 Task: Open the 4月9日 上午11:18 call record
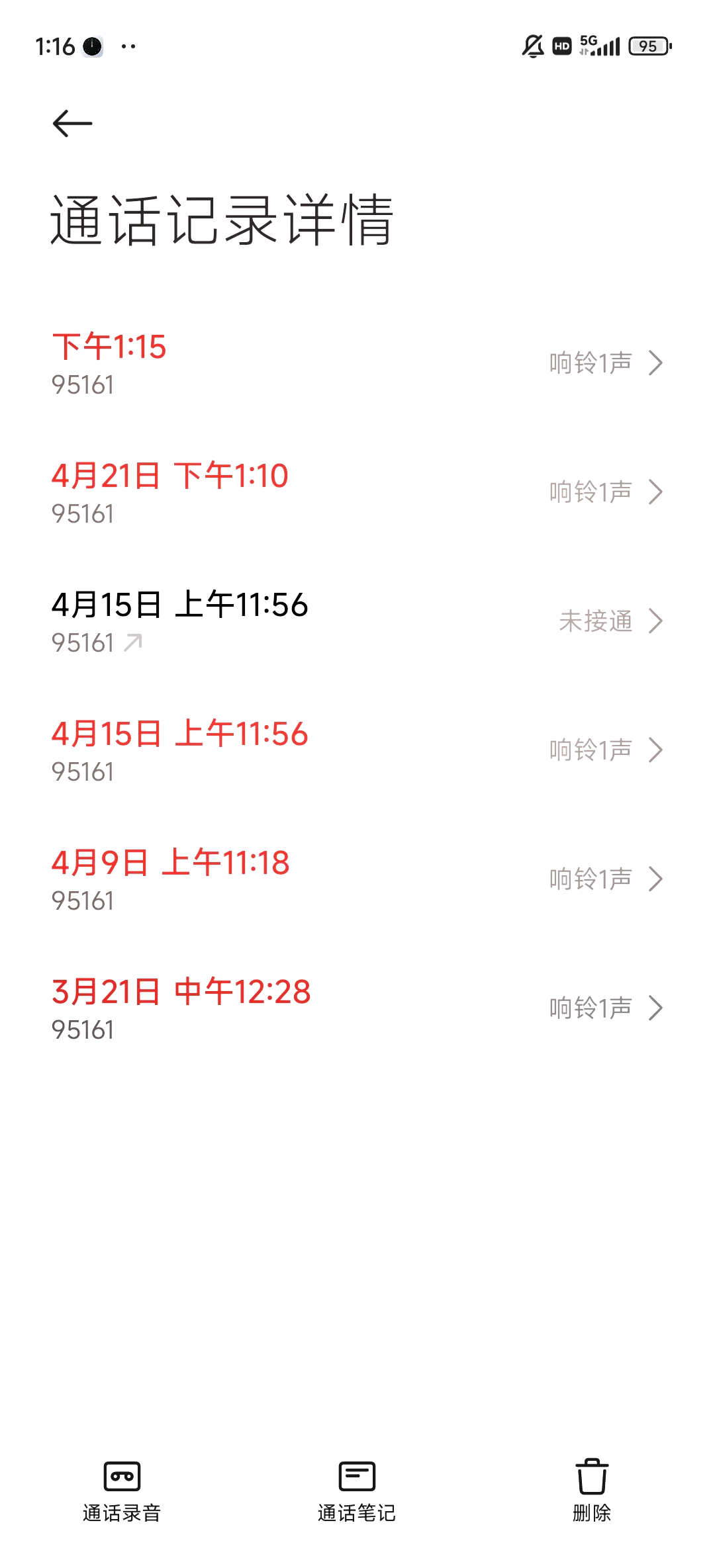[358, 880]
